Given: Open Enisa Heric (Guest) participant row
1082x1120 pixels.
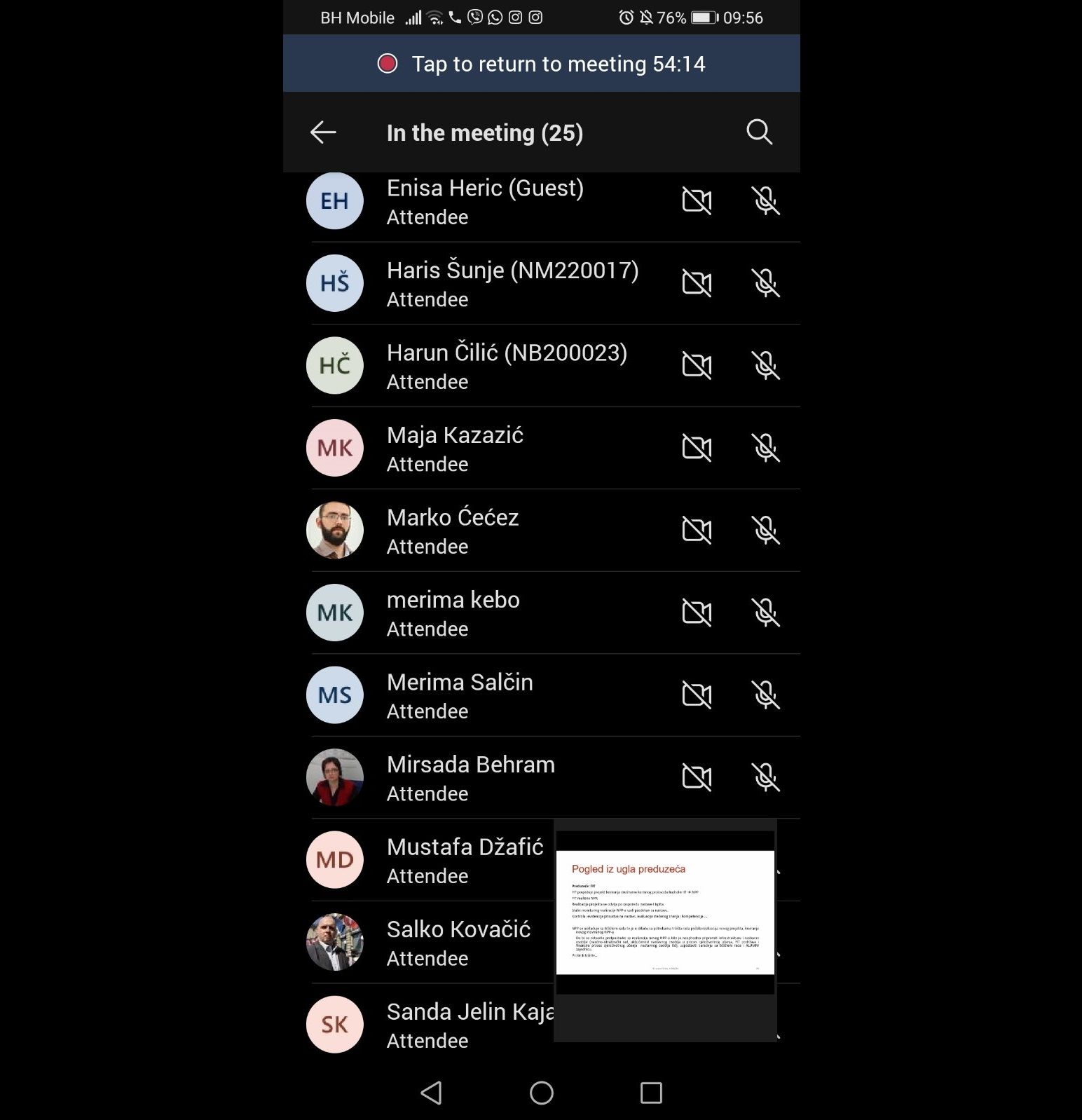Looking at the screenshot, I should coord(485,202).
